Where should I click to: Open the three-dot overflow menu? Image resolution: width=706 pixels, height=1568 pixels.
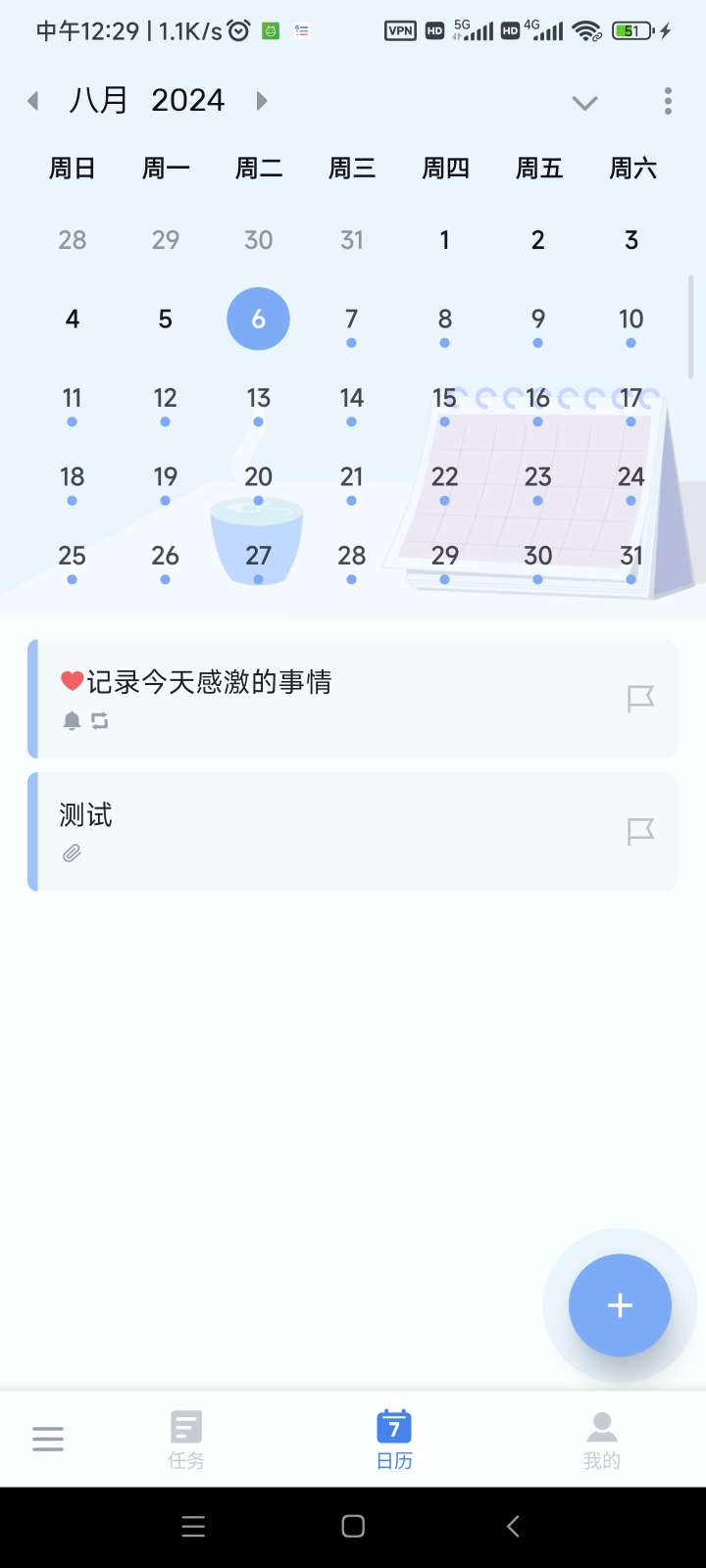(x=668, y=101)
